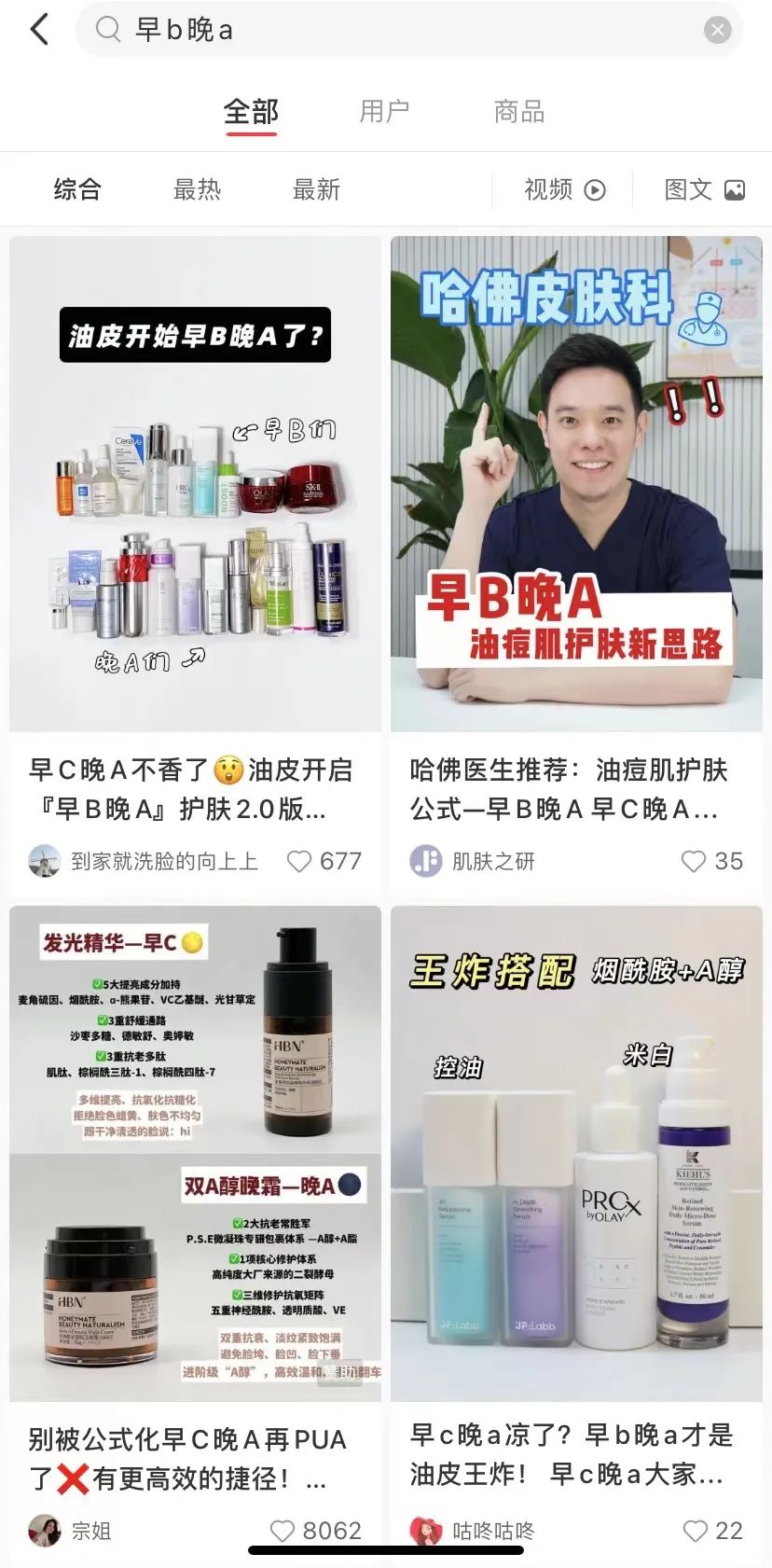Switch to the 商品 tab
This screenshot has height=1568, width=772.
click(519, 112)
